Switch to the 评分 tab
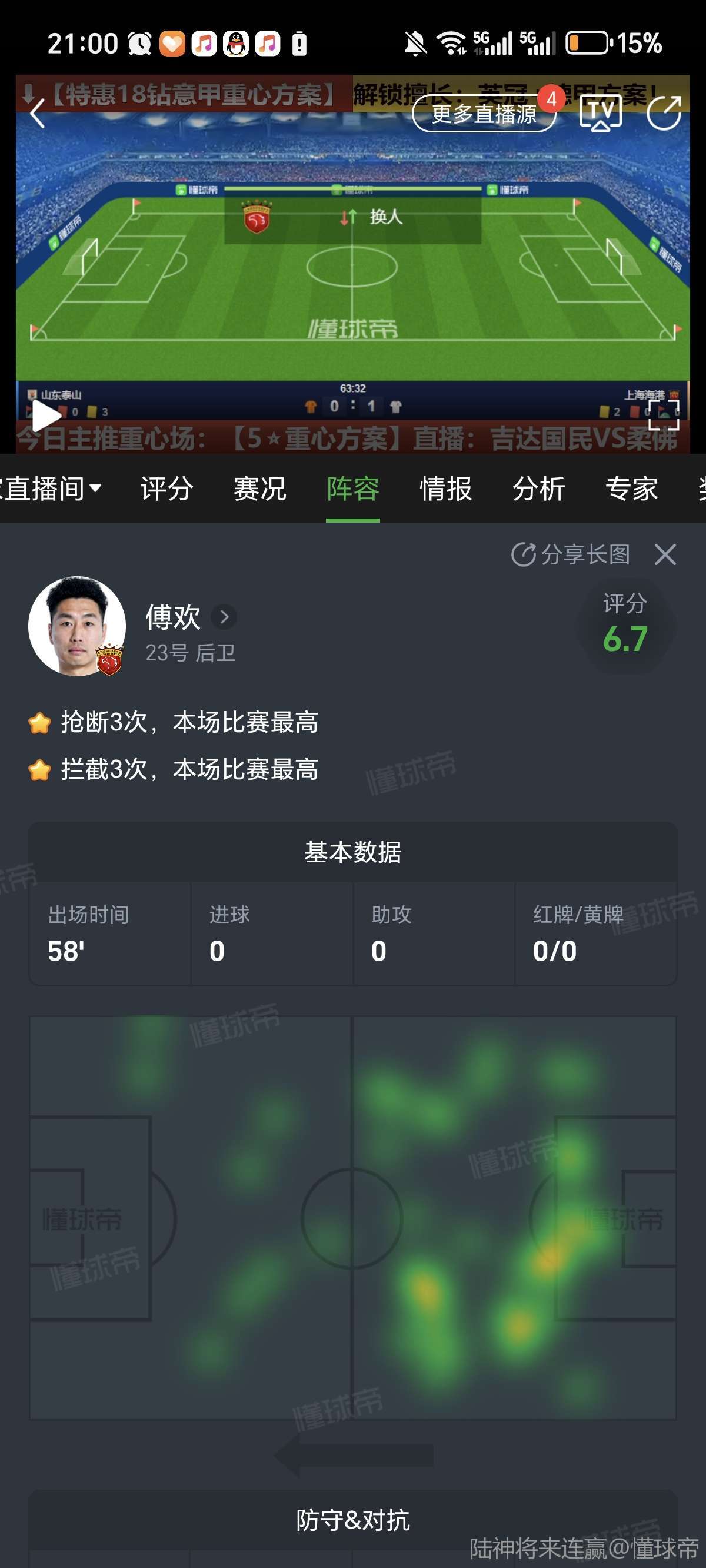706x1568 pixels. (x=167, y=488)
